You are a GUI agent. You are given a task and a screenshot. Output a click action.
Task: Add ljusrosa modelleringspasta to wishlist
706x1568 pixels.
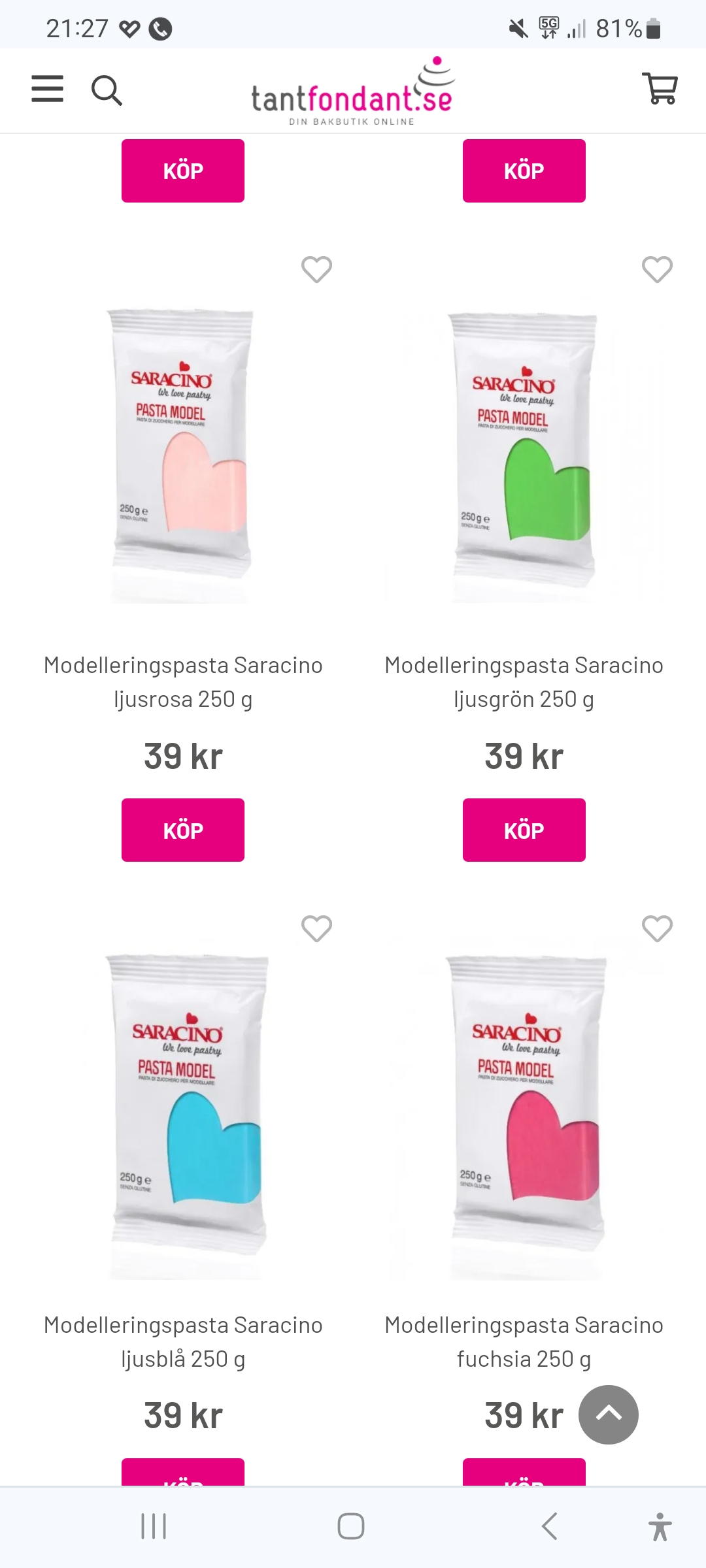click(316, 269)
